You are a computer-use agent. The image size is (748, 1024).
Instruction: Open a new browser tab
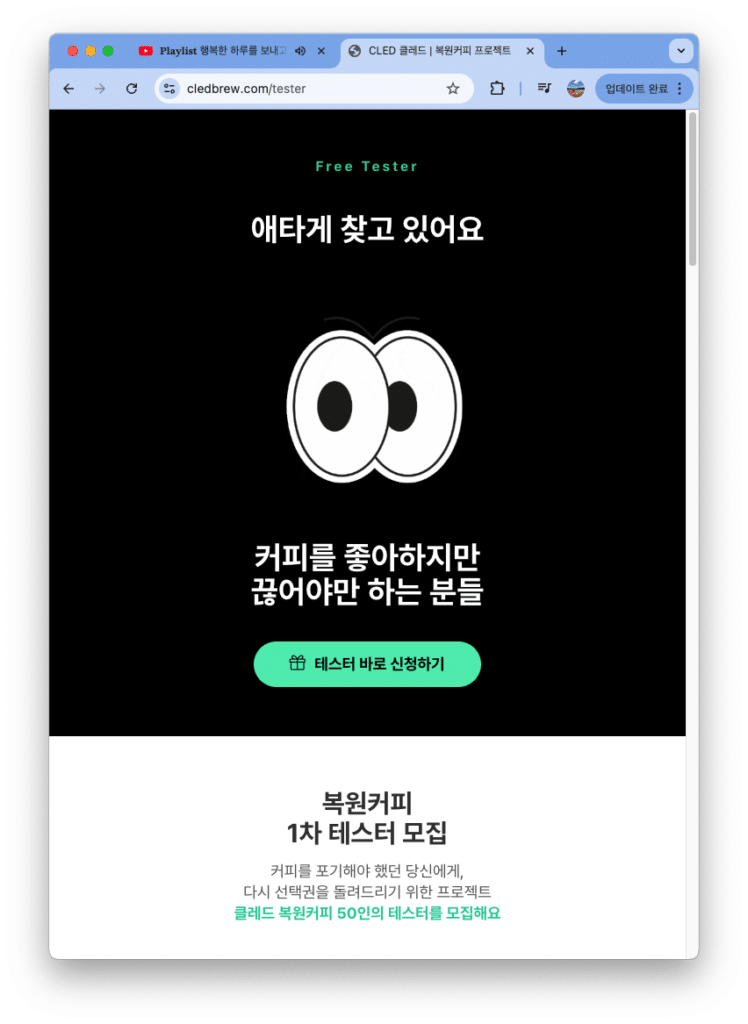pyautogui.click(x=561, y=51)
